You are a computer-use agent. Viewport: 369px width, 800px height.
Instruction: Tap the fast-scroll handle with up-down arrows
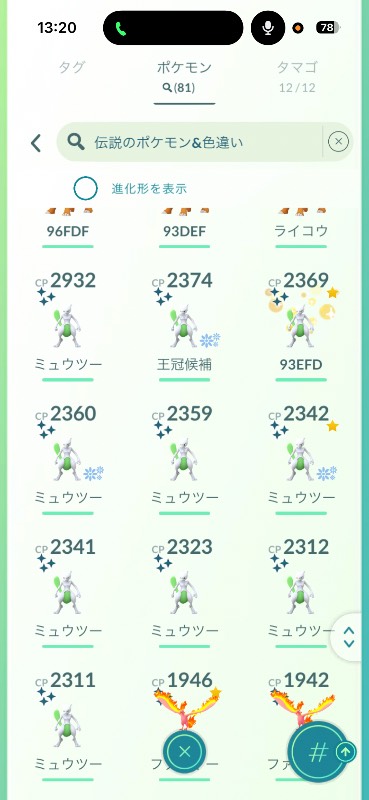pyautogui.click(x=350, y=637)
